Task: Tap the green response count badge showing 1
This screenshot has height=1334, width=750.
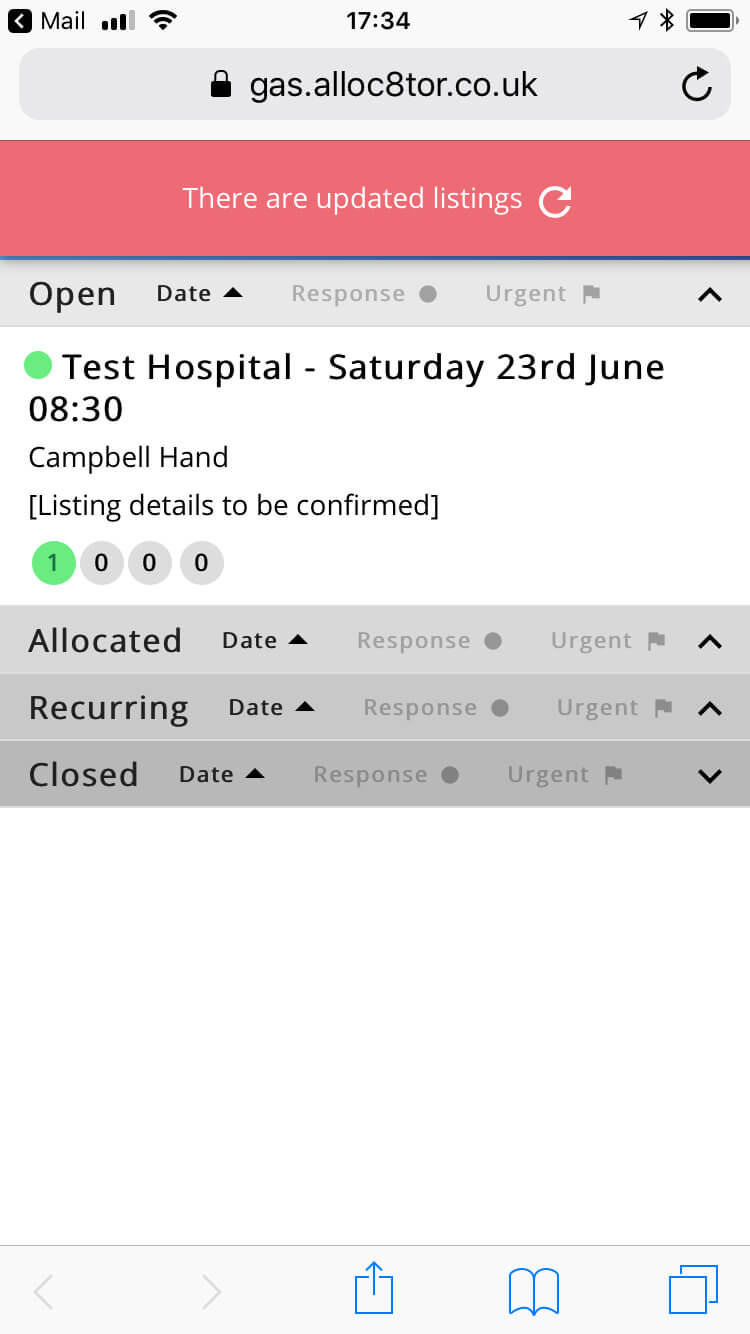Action: (53, 563)
